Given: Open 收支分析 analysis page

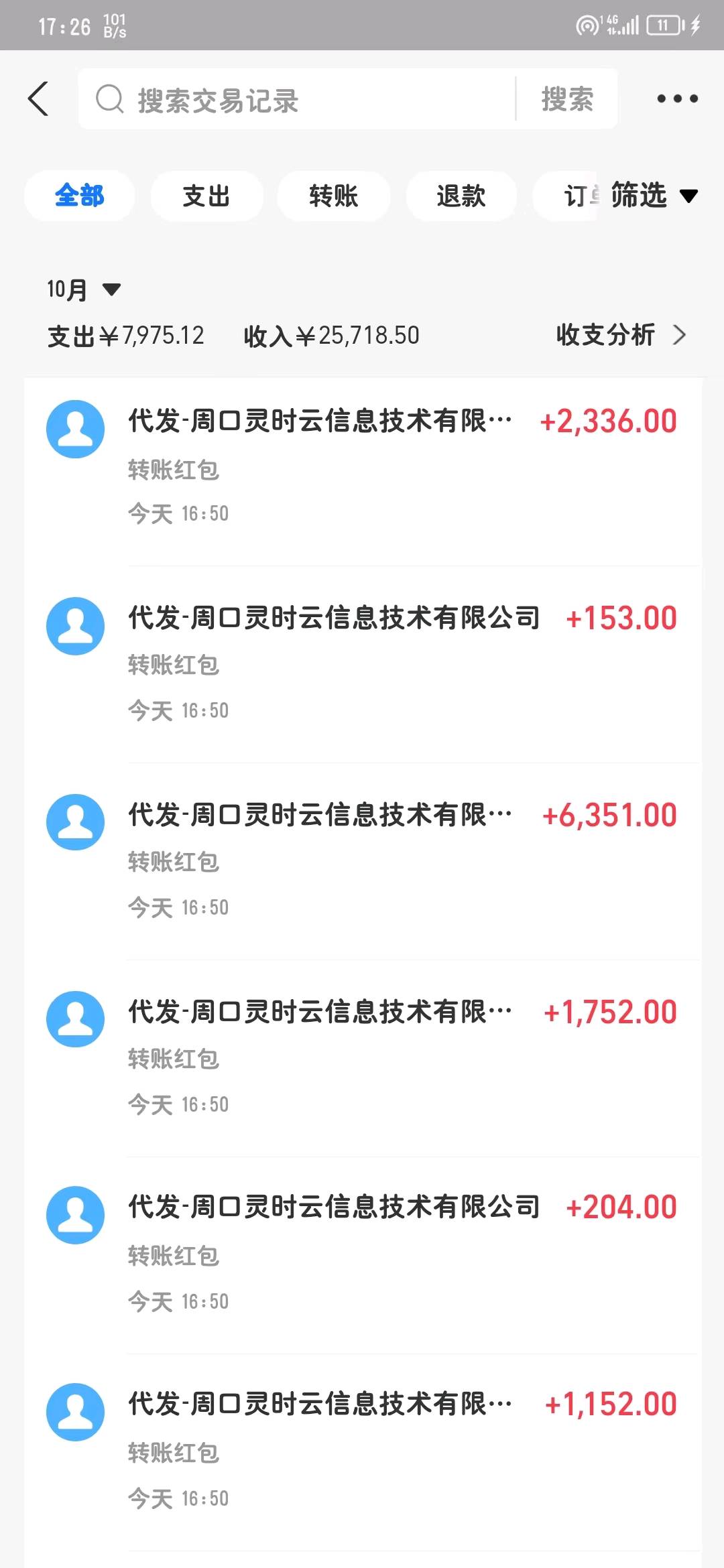Looking at the screenshot, I should pyautogui.click(x=621, y=334).
